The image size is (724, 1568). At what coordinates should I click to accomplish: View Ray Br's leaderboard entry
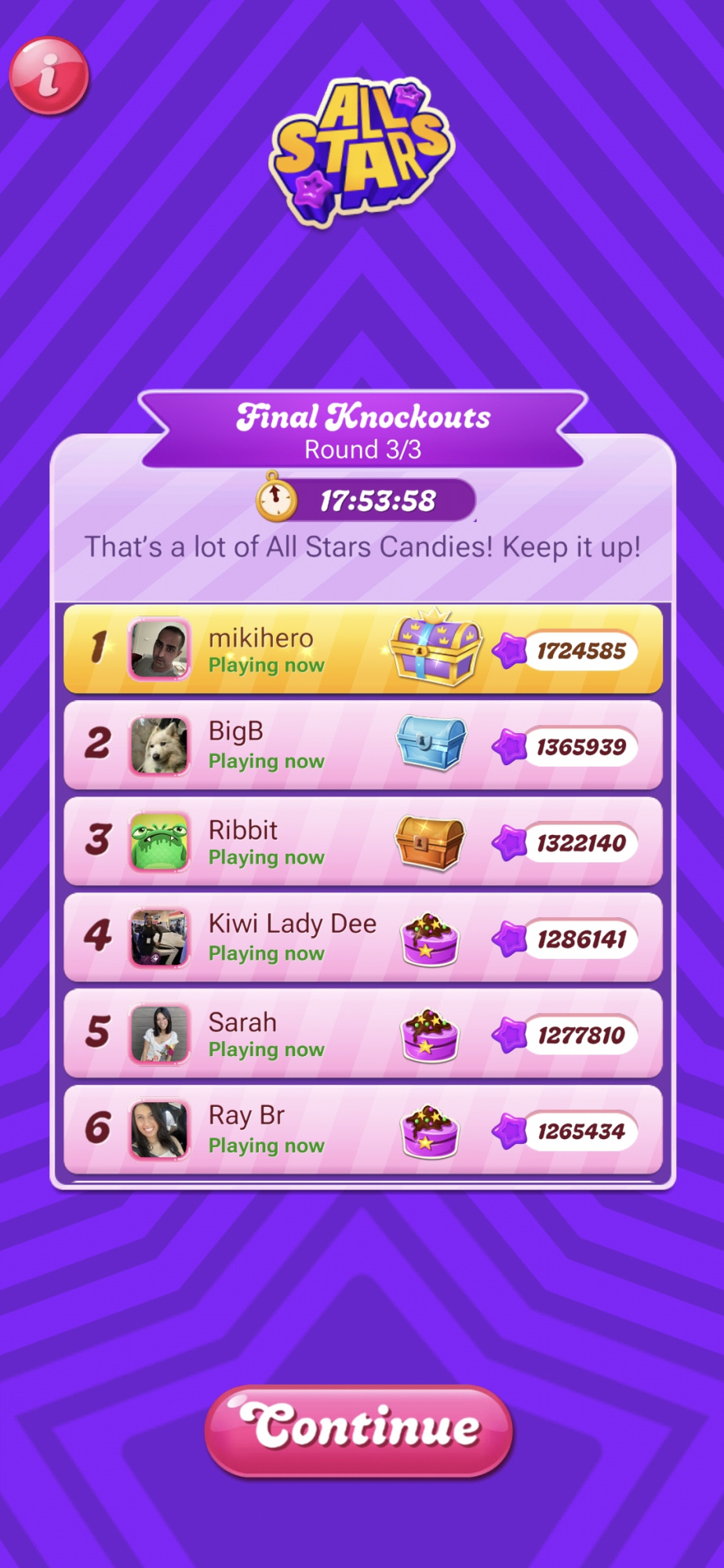pos(362,1130)
